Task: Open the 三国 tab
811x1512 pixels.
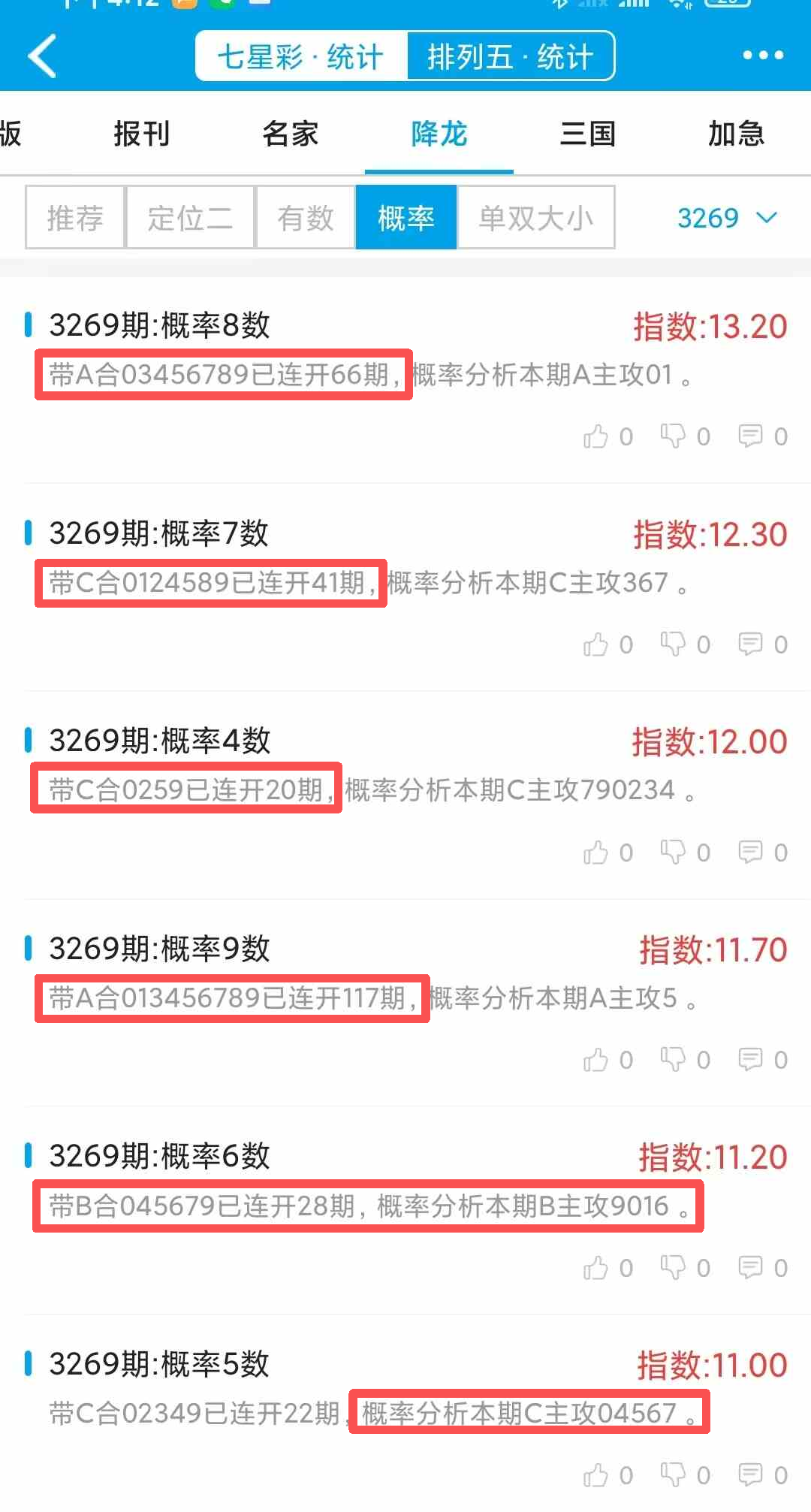Action: 588,134
